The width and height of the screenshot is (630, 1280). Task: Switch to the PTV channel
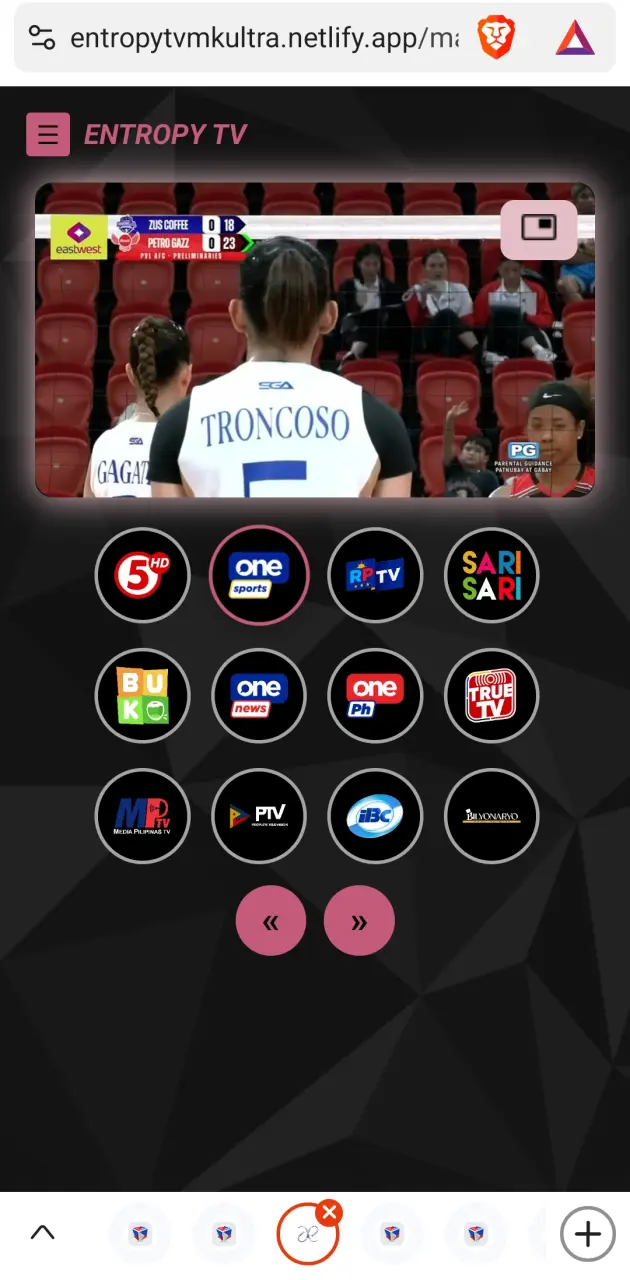click(259, 815)
